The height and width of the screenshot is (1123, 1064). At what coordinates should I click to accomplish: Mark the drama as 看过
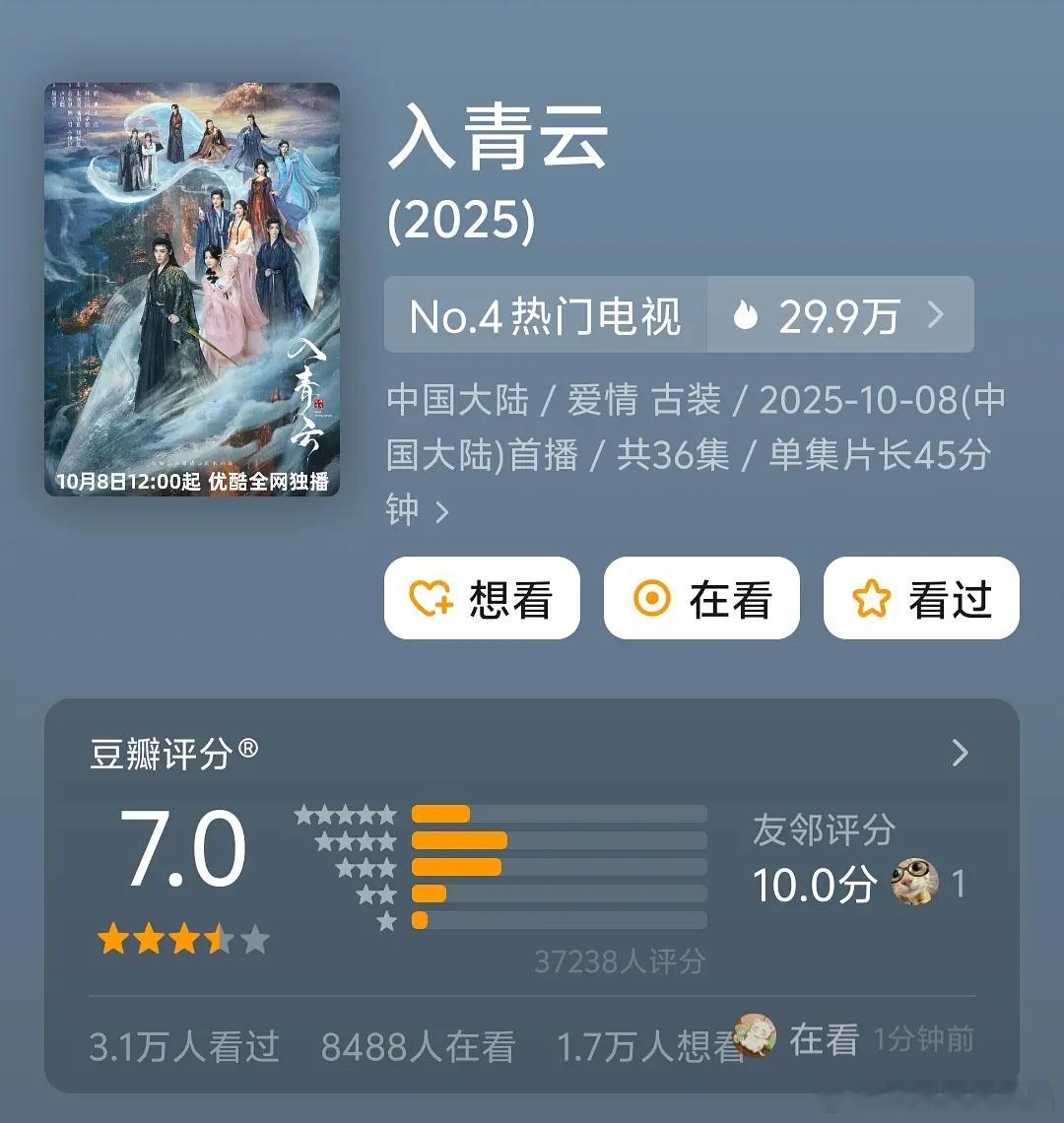tap(921, 598)
